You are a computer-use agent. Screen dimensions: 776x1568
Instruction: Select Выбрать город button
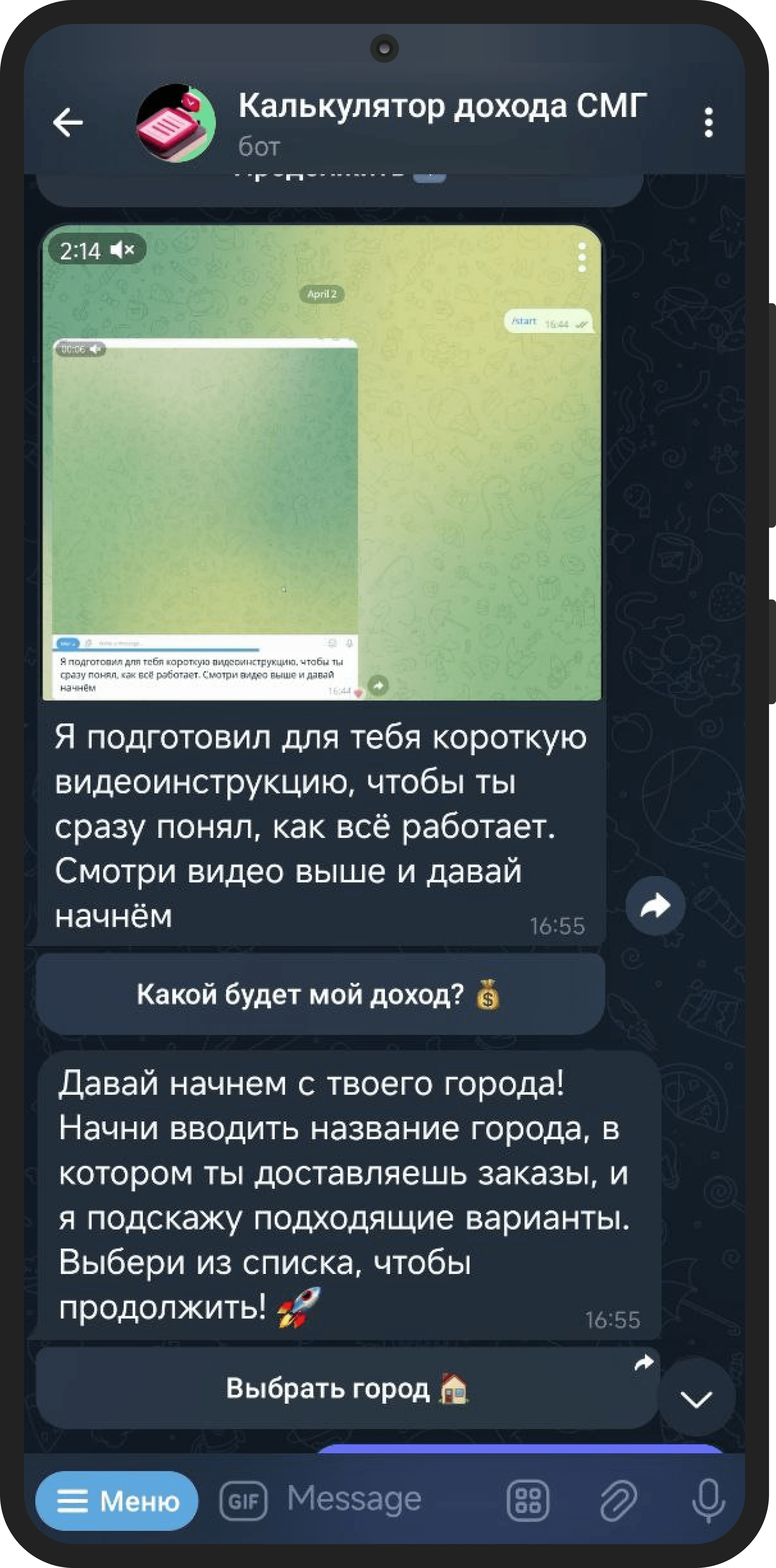pos(347,1388)
